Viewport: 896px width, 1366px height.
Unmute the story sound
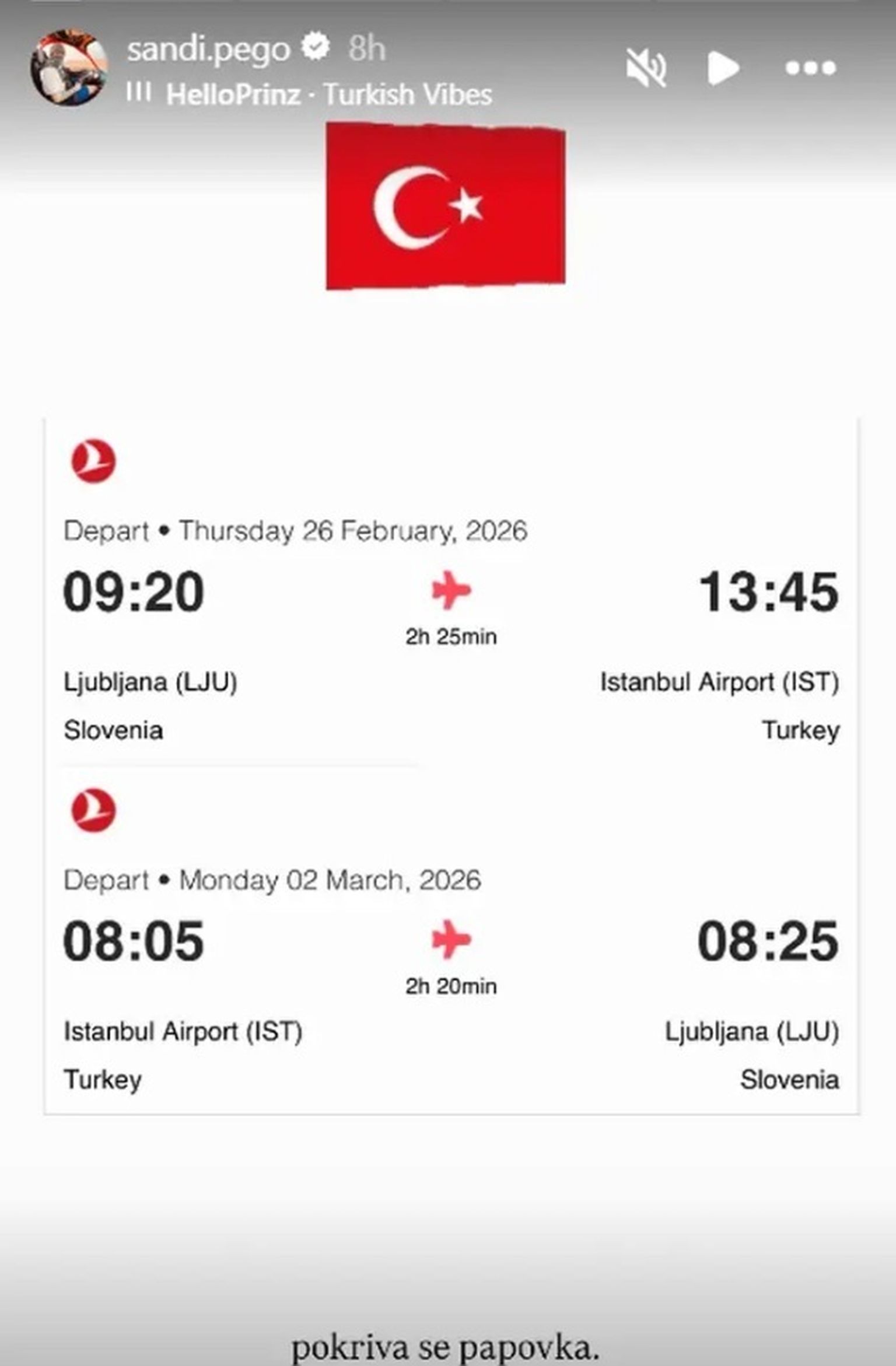(646, 68)
